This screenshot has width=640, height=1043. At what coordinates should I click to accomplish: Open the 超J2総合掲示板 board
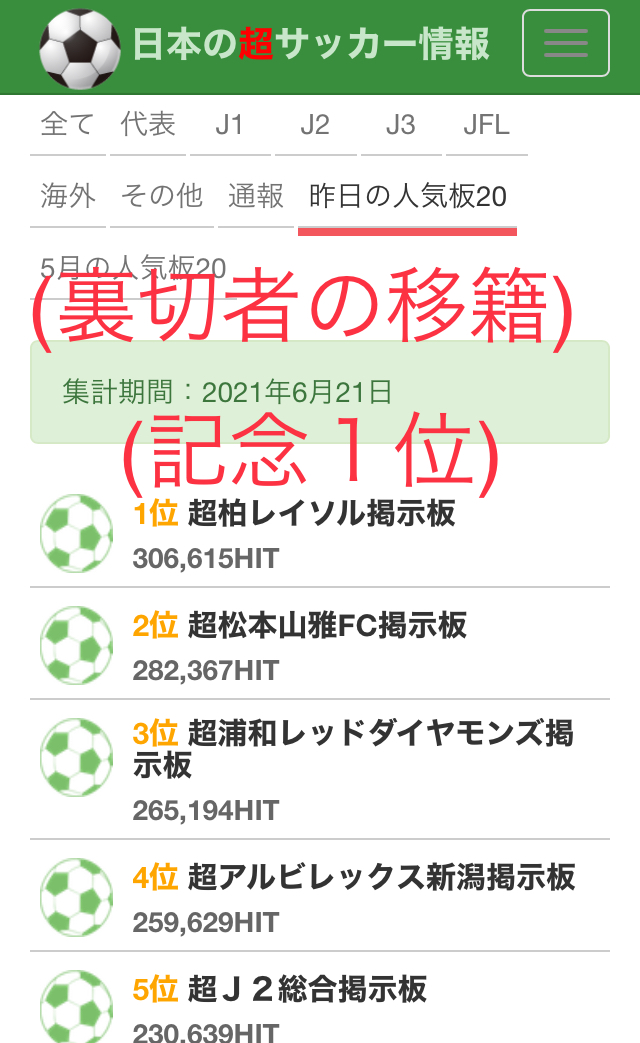[x=307, y=990]
